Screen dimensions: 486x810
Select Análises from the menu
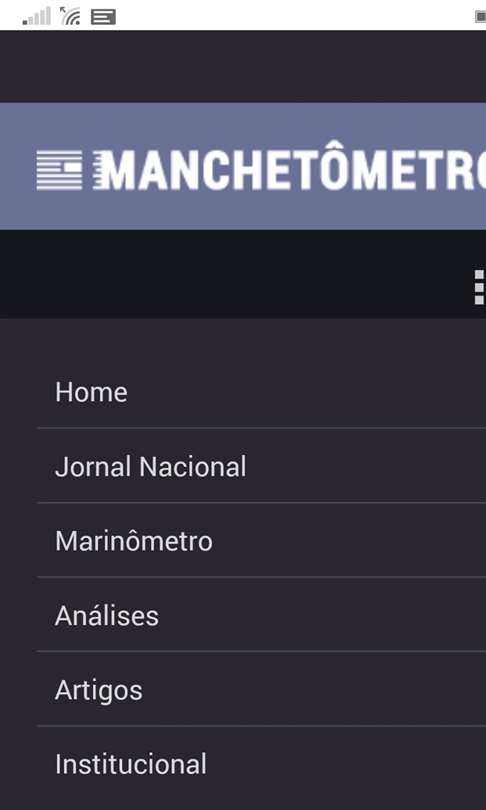pyautogui.click(x=261, y=615)
